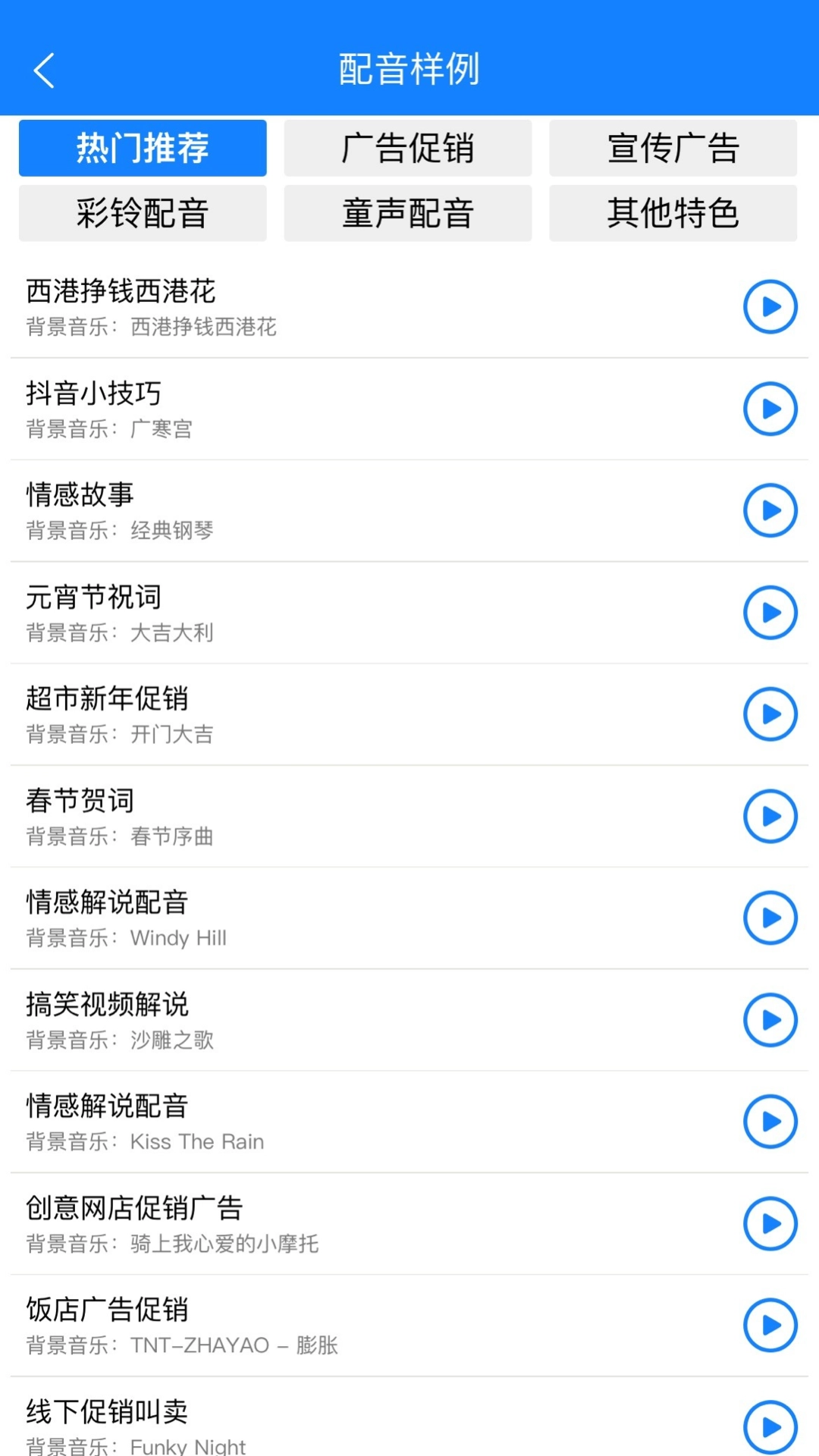Play the 超市新年促销 sample
The image size is (819, 1456).
point(770,714)
